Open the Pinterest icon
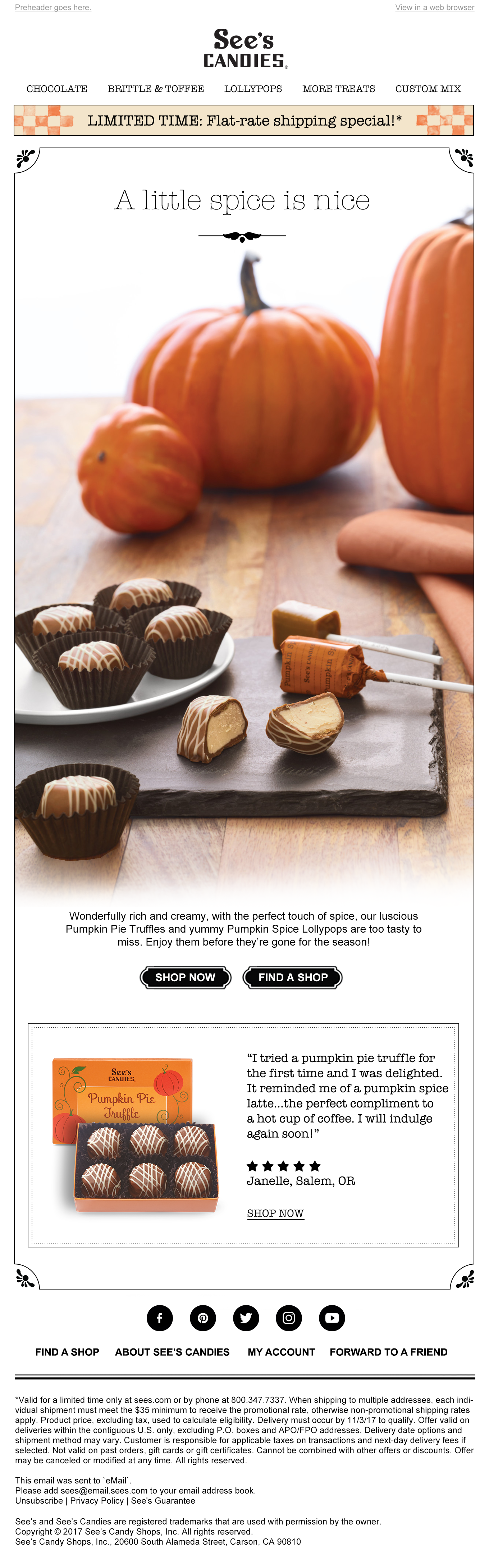The height and width of the screenshot is (1568, 489). point(202,1318)
